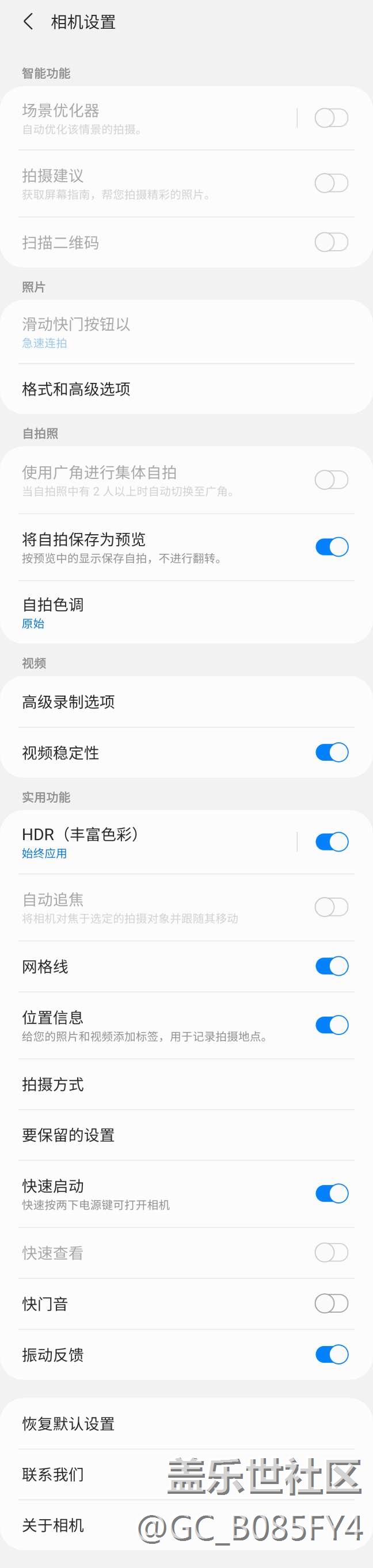This screenshot has height=1568, width=373.
Task: Open 要保留的设置
Action: point(68,1135)
